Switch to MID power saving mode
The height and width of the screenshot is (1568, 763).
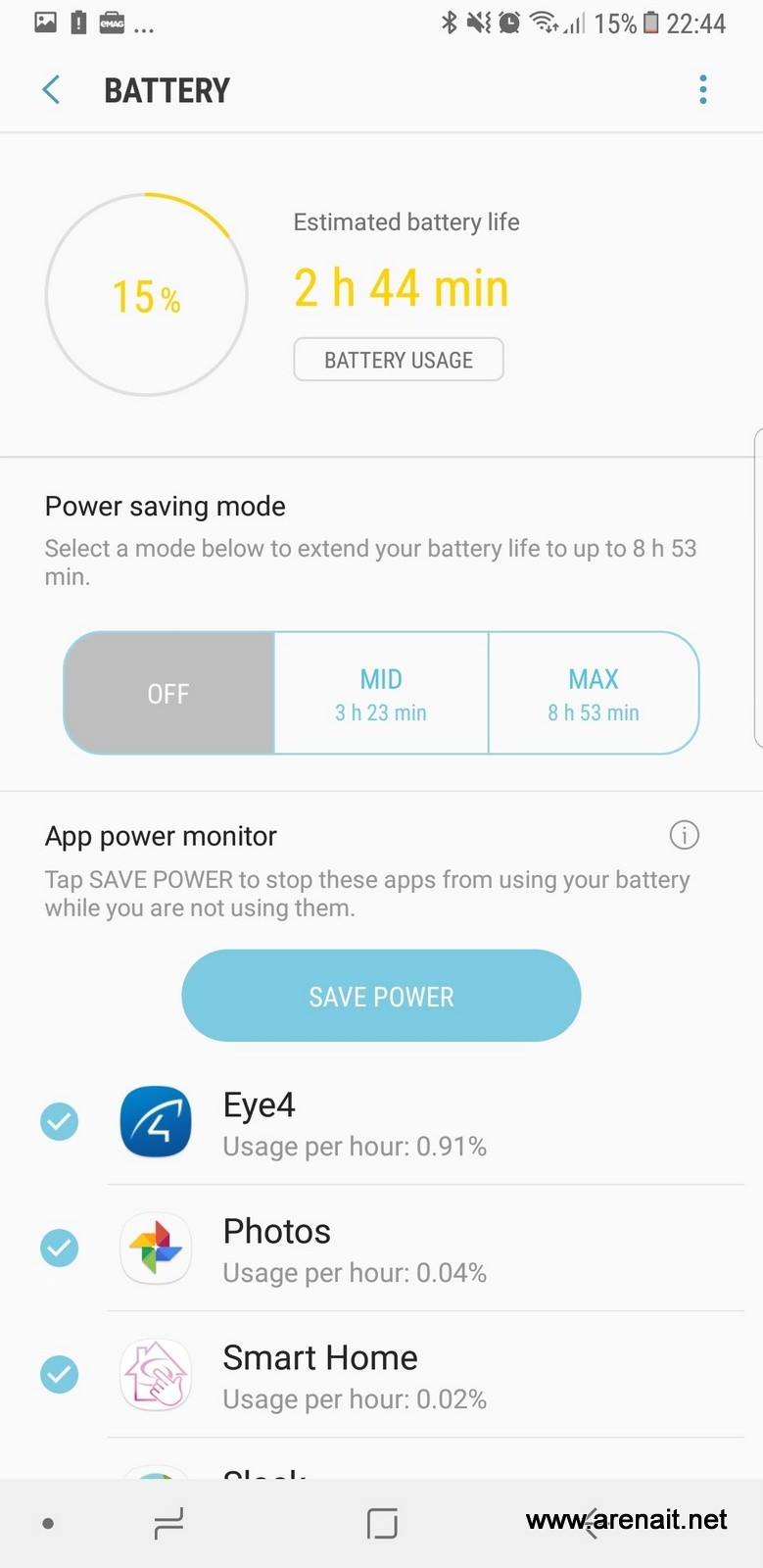point(381,694)
